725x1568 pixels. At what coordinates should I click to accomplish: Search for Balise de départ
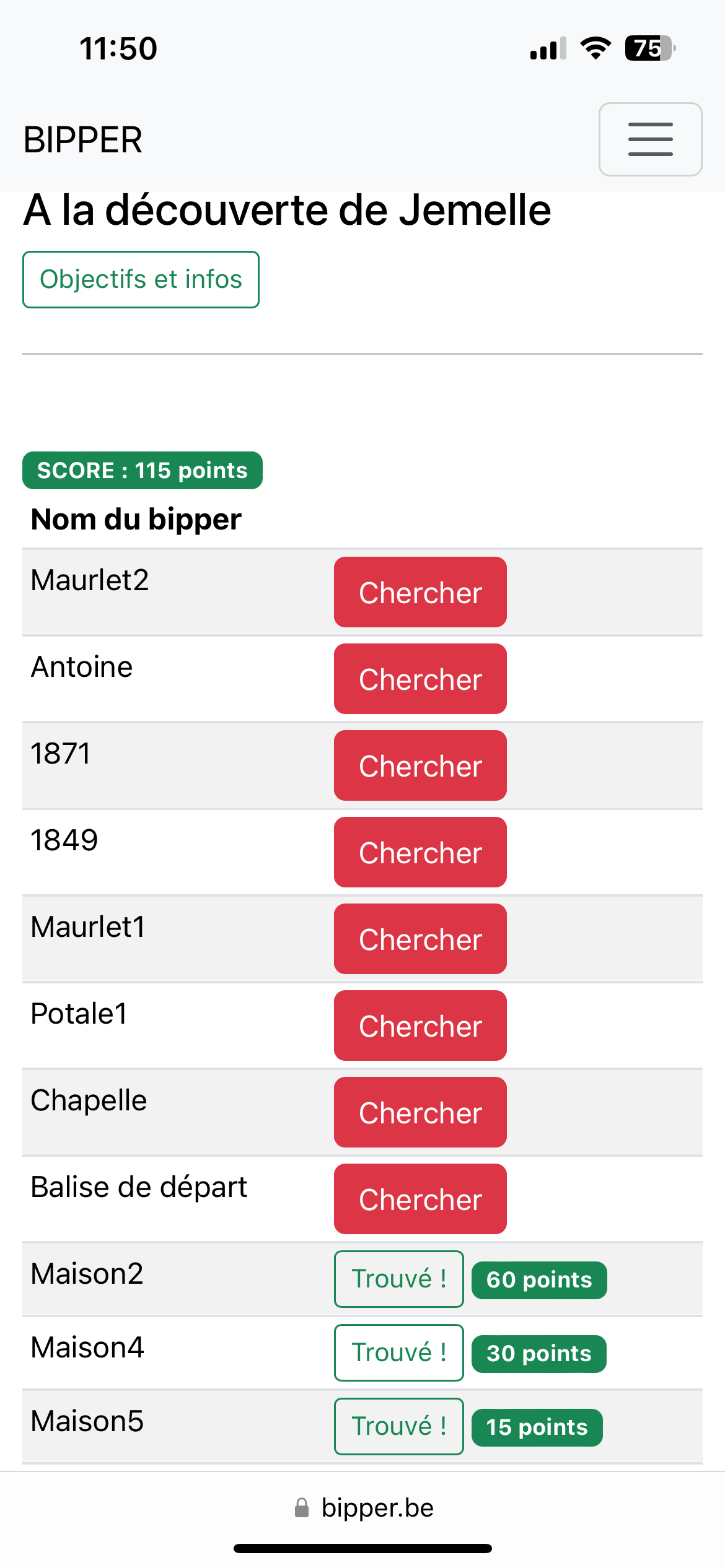(x=420, y=1199)
